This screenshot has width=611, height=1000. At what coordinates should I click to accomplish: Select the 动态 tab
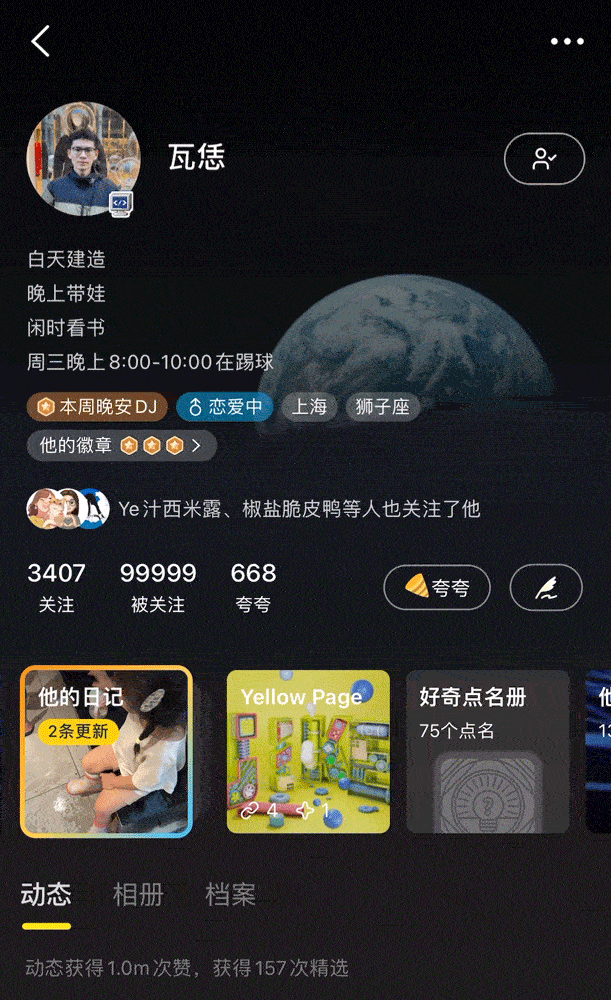click(46, 894)
